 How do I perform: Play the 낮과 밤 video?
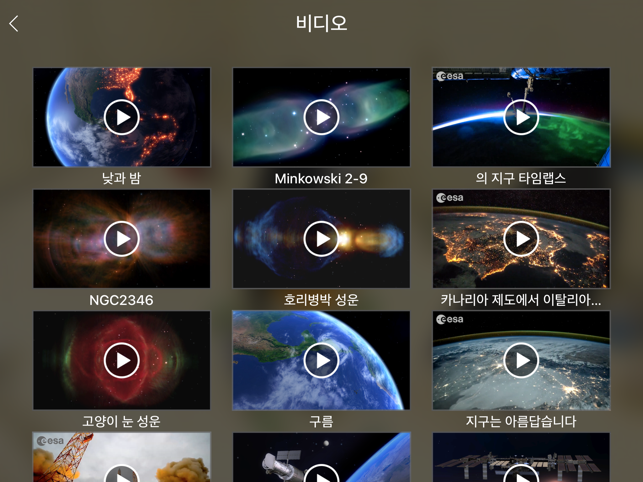pos(122,117)
